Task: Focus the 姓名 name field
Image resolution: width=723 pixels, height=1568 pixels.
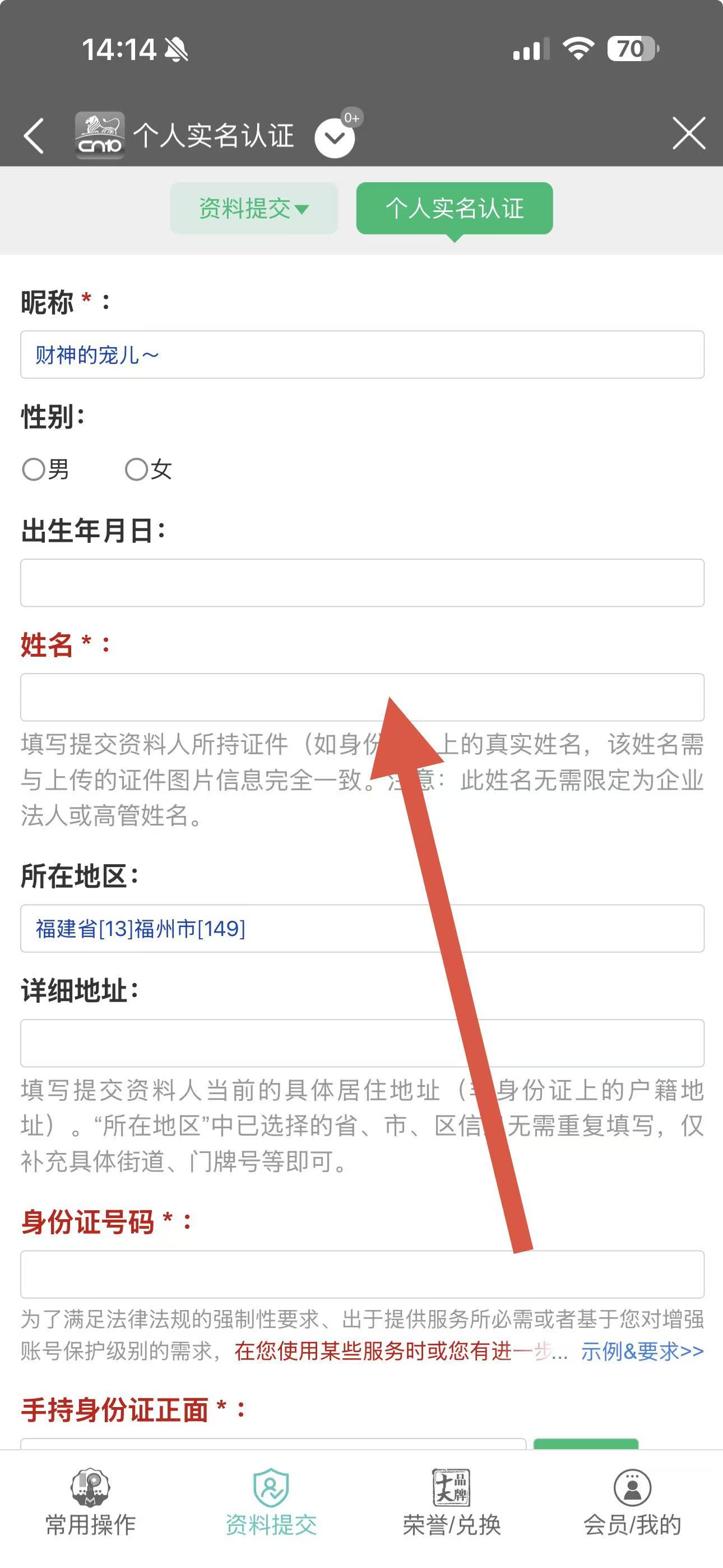Action: pyautogui.click(x=201, y=698)
